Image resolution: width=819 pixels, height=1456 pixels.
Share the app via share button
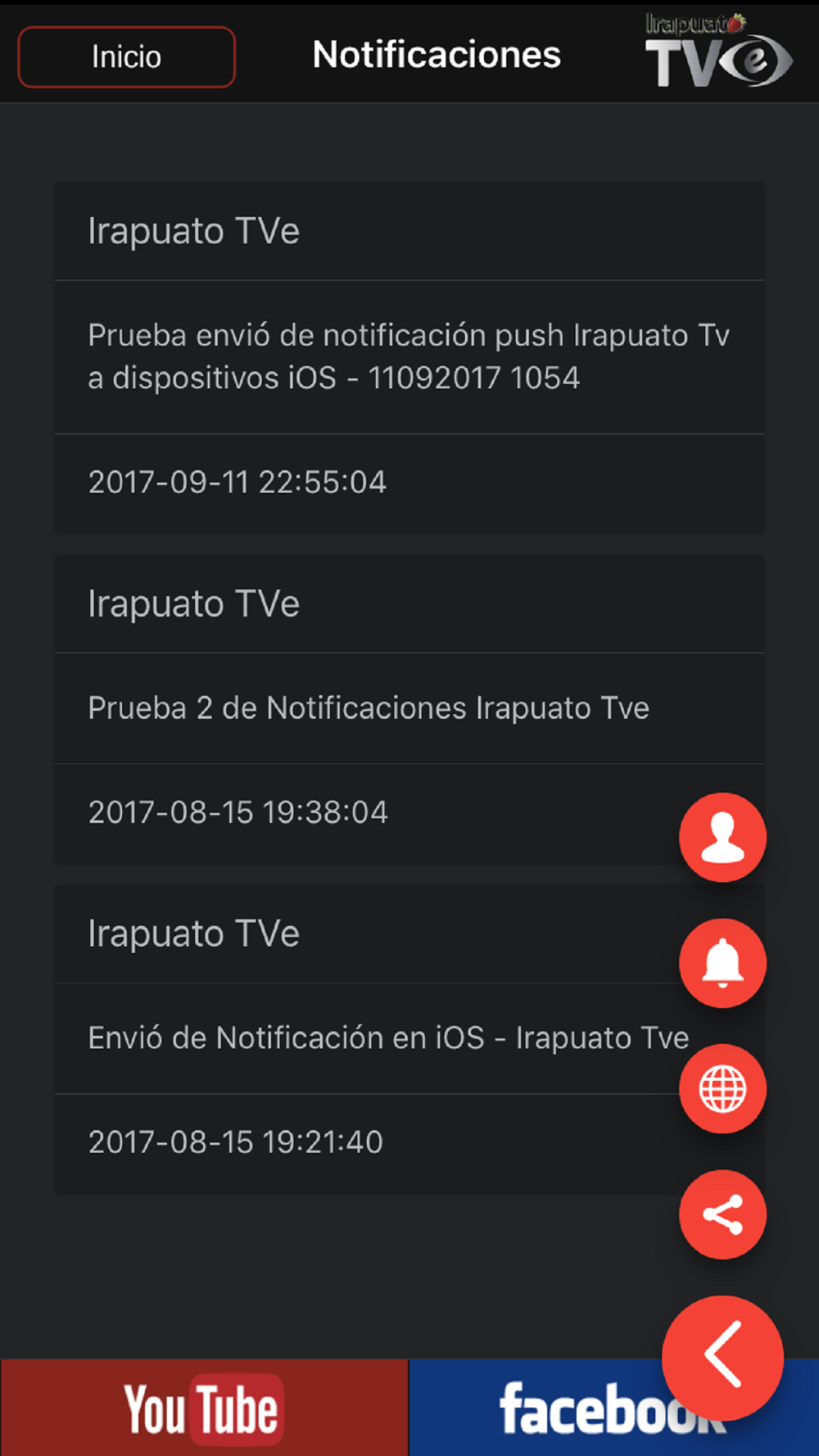pyautogui.click(x=722, y=1214)
